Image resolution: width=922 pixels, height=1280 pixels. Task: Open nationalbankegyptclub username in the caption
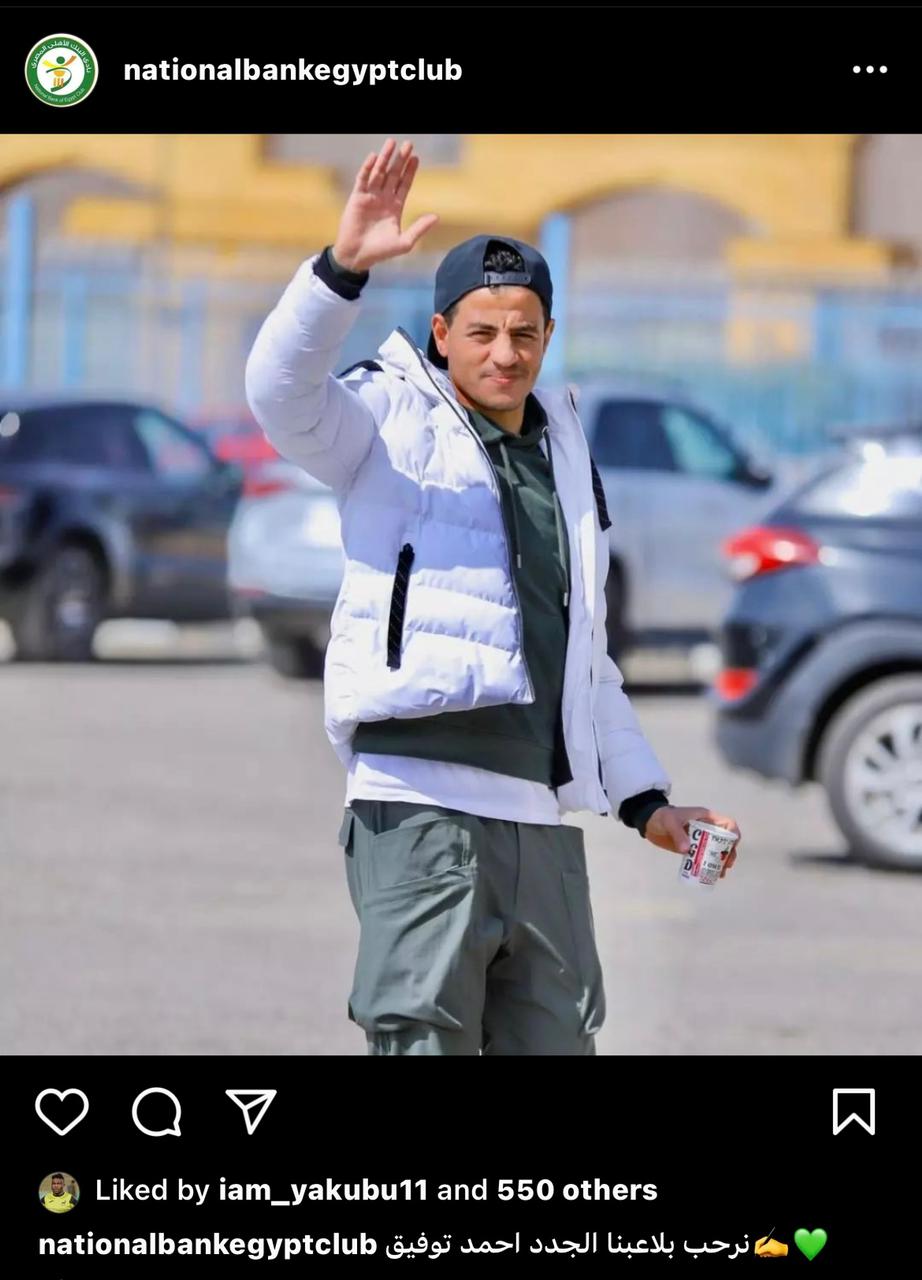pyautogui.click(x=207, y=1245)
